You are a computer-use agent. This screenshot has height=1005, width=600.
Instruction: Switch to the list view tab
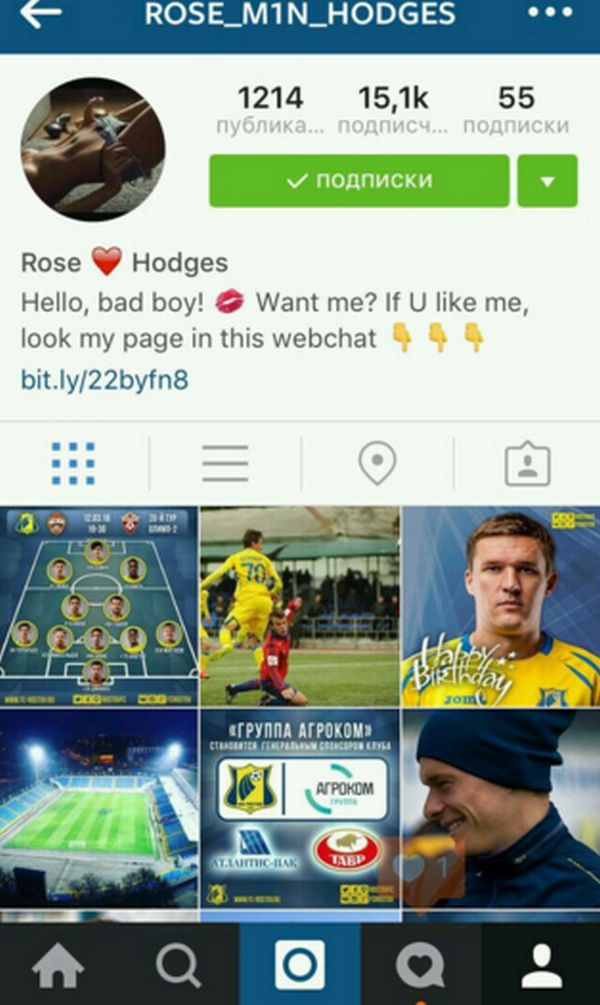(225, 464)
